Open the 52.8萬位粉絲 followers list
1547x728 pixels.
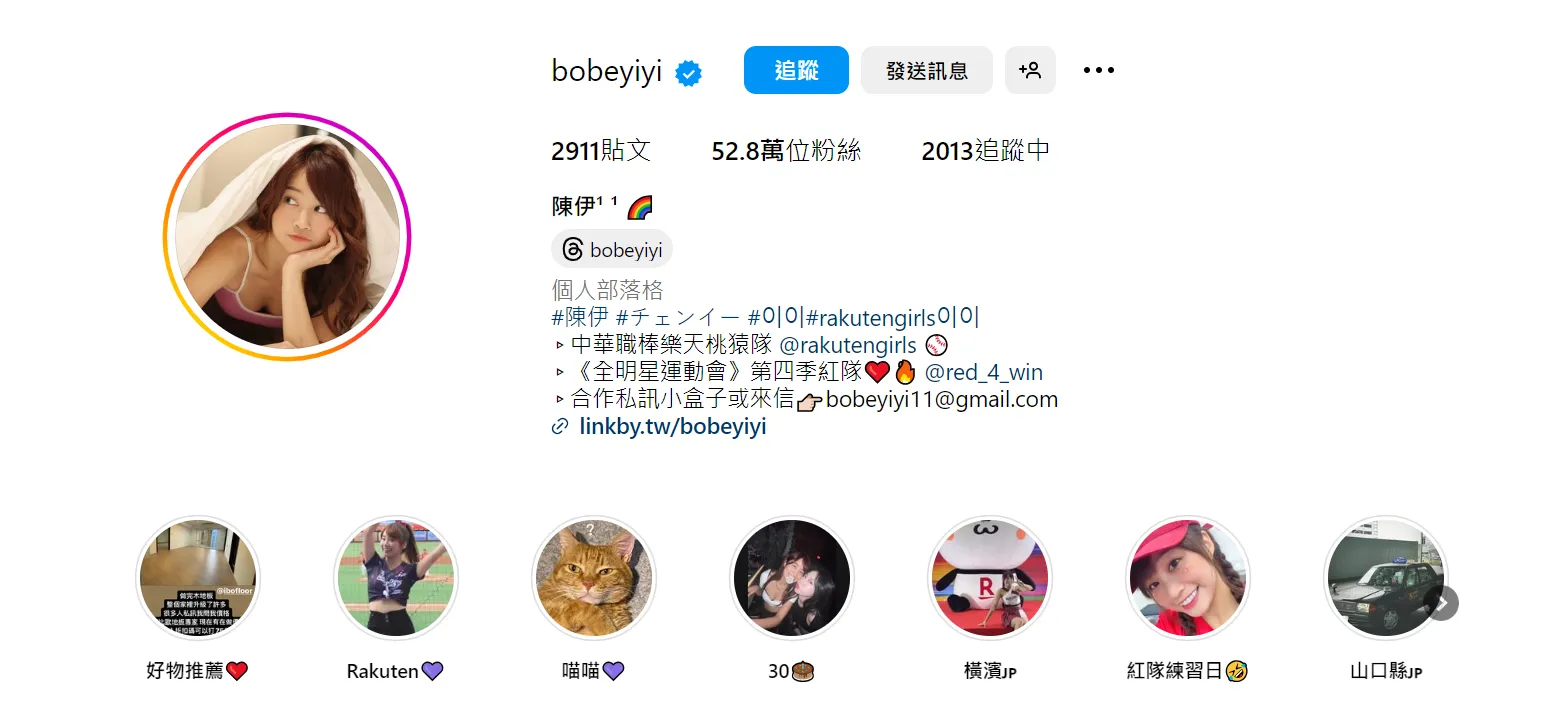(x=786, y=151)
